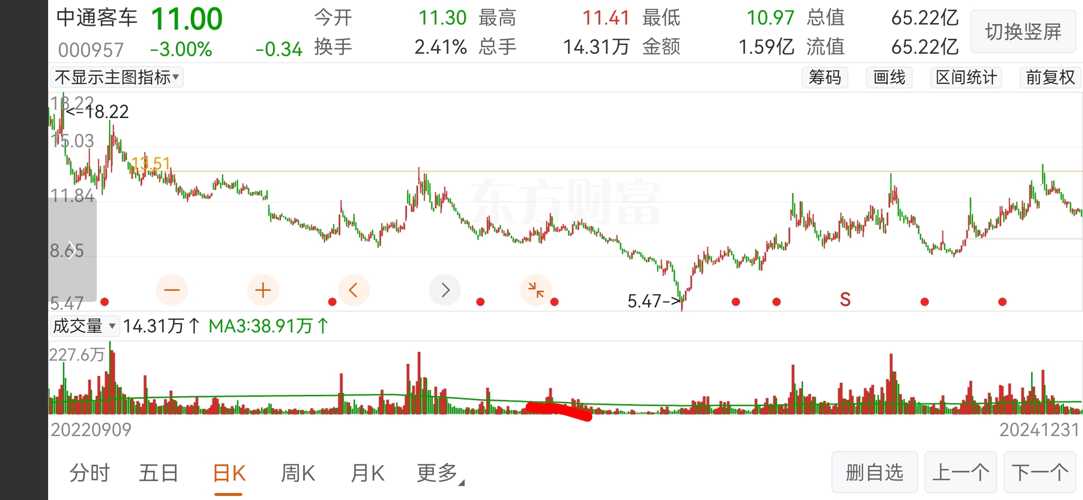This screenshot has width=1083, height=500.
Task: Move the chart right with the arrow
Action: pos(445,290)
